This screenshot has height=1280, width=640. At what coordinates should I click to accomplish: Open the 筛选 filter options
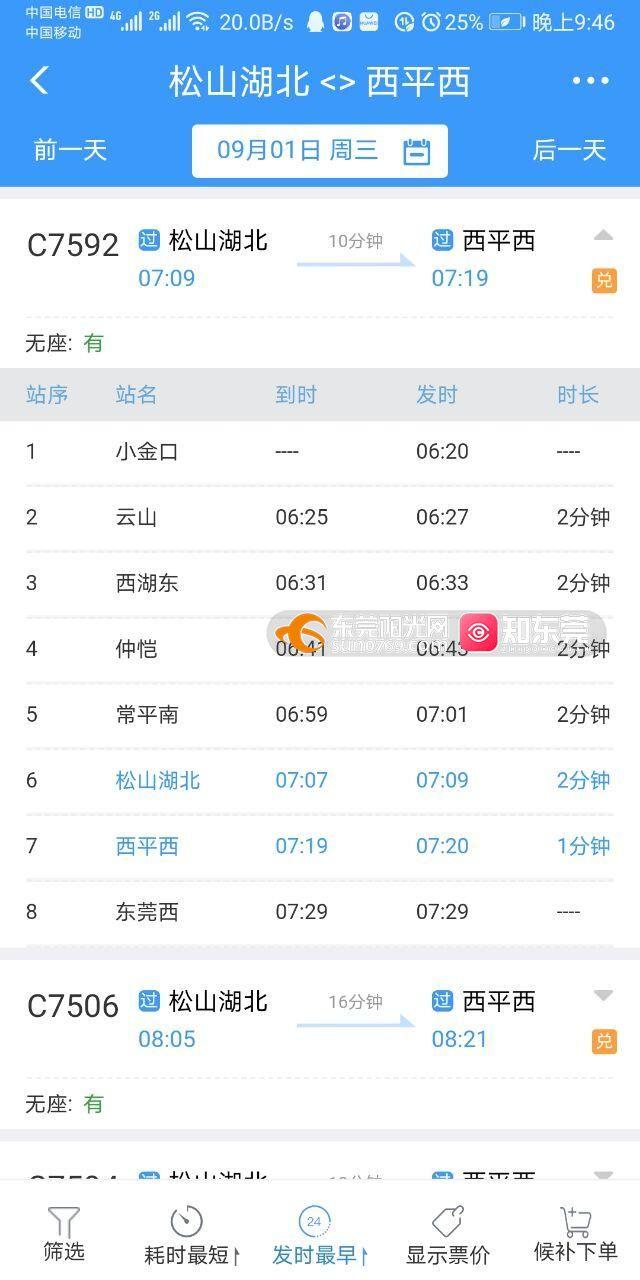point(63,1233)
